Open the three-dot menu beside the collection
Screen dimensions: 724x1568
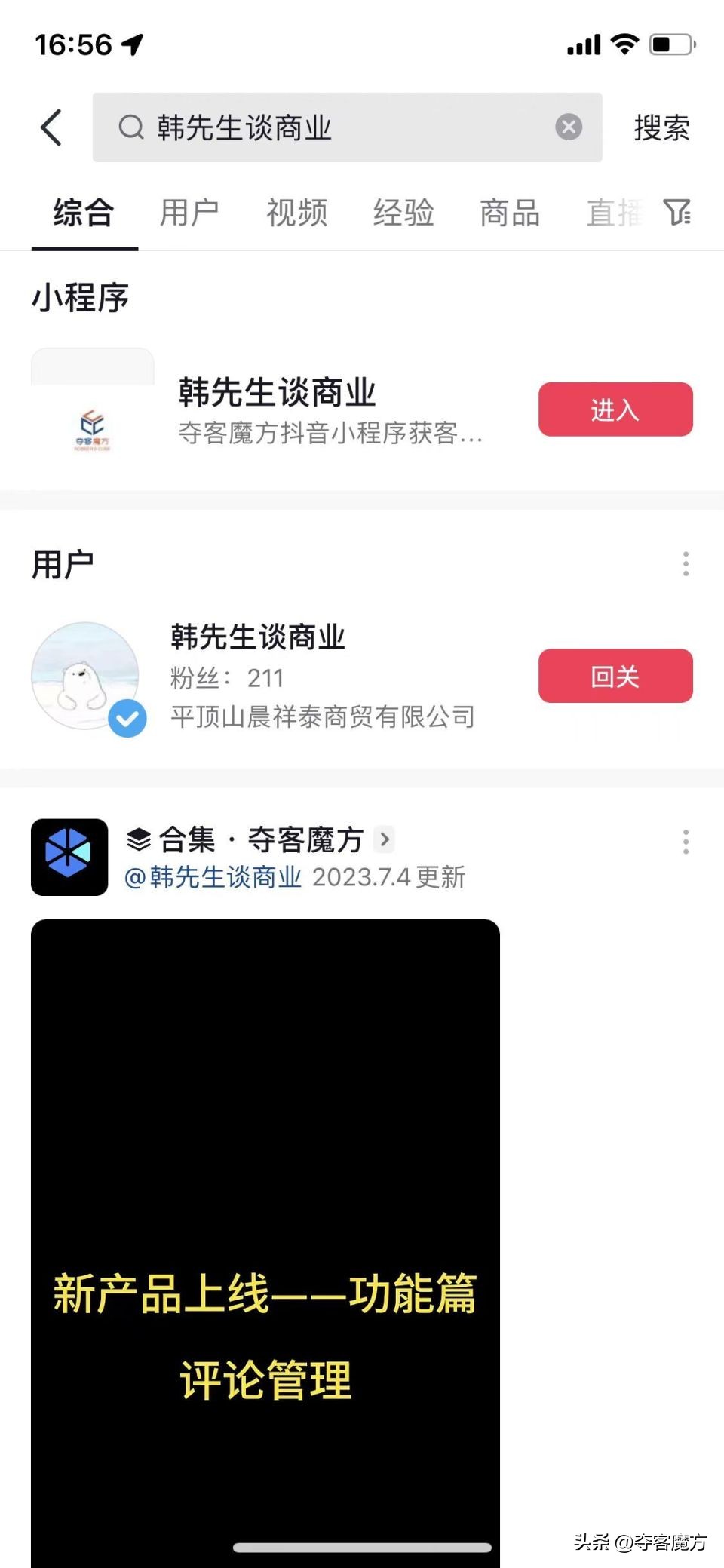pyautogui.click(x=685, y=842)
